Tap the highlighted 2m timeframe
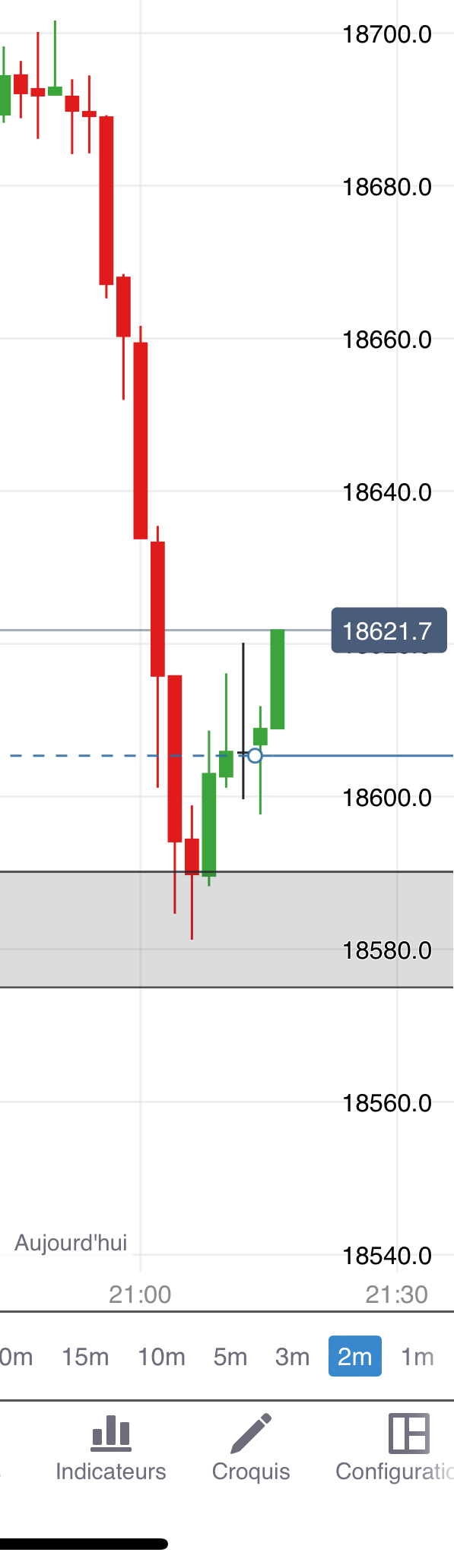Screen dimensions: 454x1568 point(355,1356)
